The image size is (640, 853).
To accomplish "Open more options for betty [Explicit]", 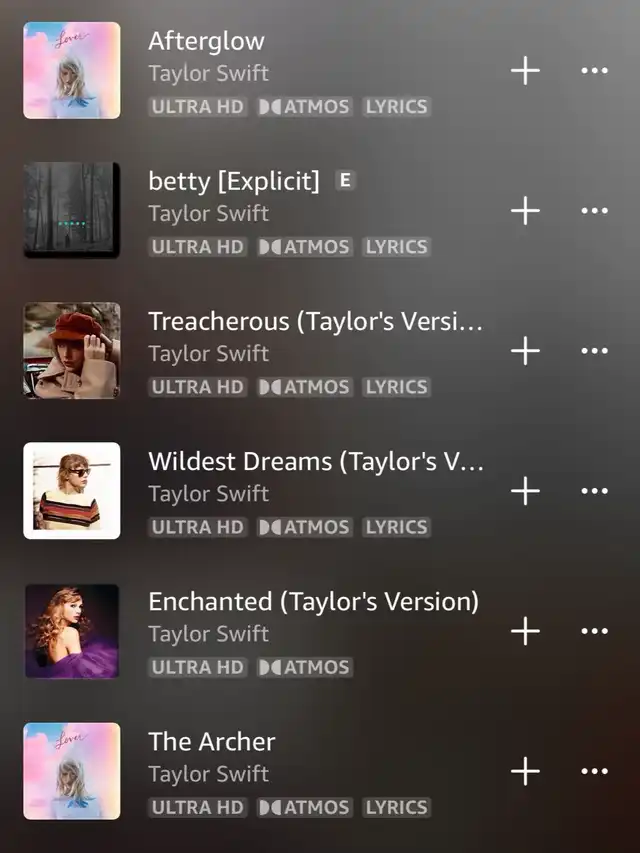I will [x=594, y=210].
